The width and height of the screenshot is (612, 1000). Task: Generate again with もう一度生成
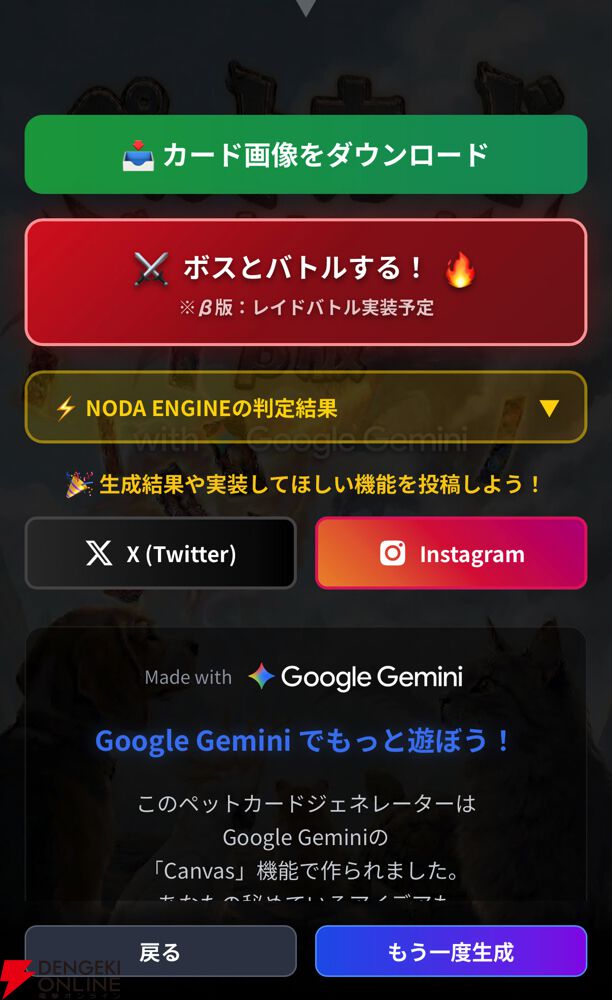point(451,951)
